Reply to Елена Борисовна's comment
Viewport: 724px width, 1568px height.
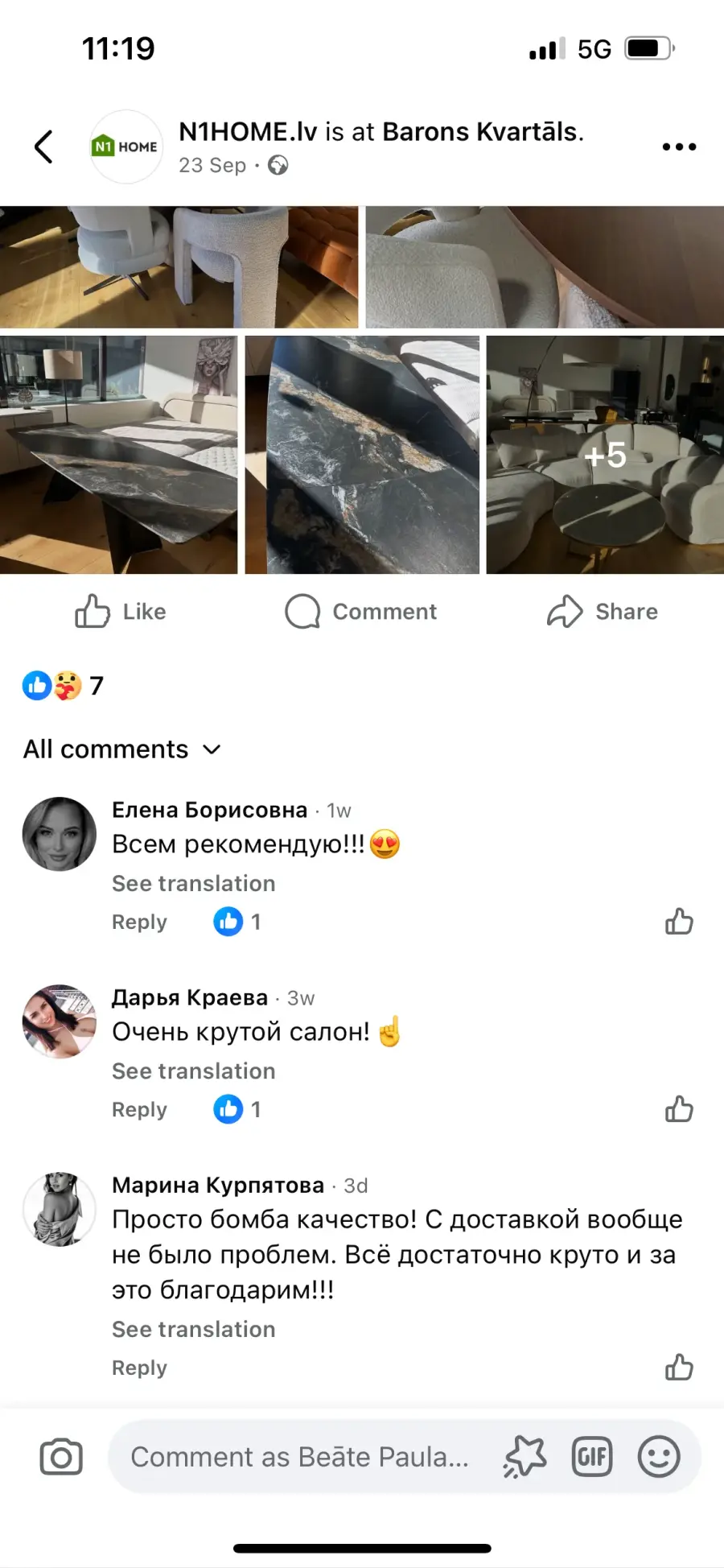click(139, 922)
